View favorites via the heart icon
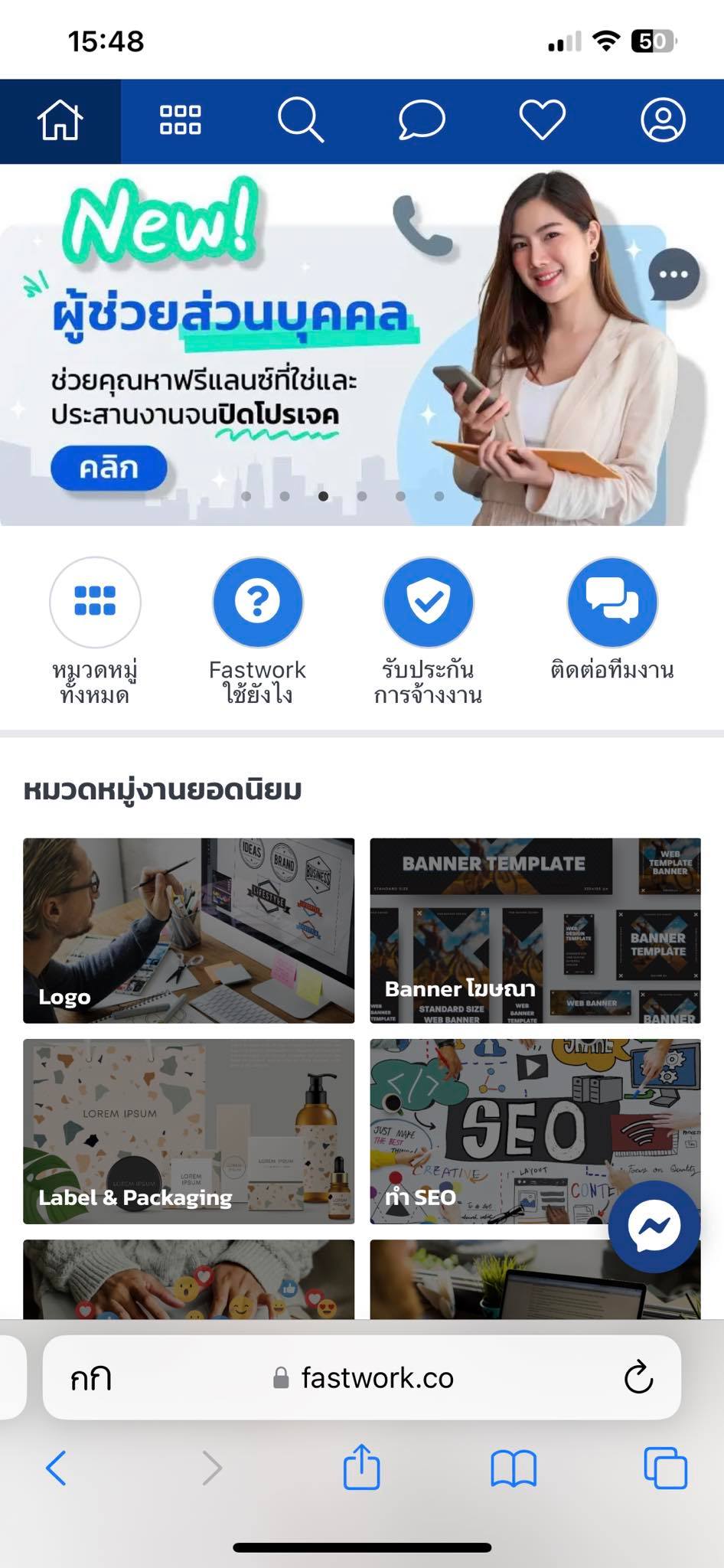The image size is (724, 1568). point(542,121)
